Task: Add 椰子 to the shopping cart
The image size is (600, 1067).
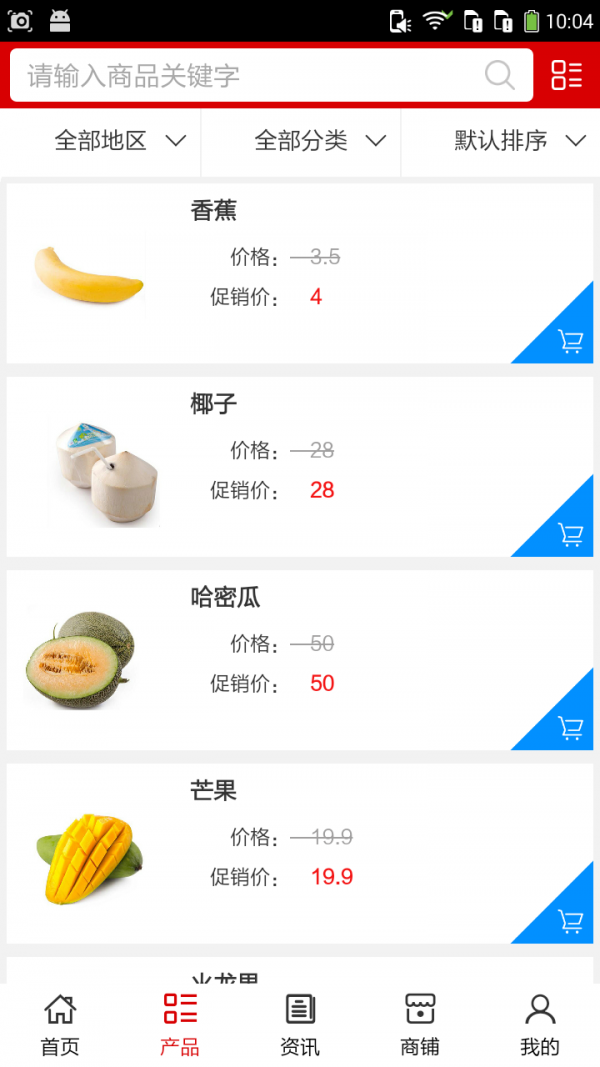Action: coord(570,535)
